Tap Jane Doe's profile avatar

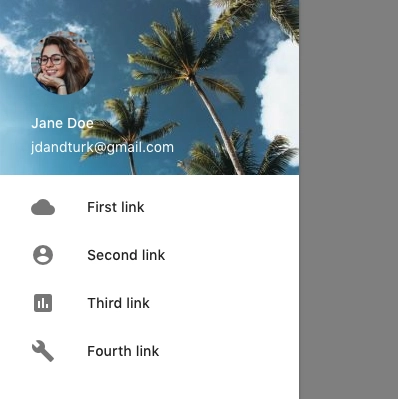click(63, 63)
